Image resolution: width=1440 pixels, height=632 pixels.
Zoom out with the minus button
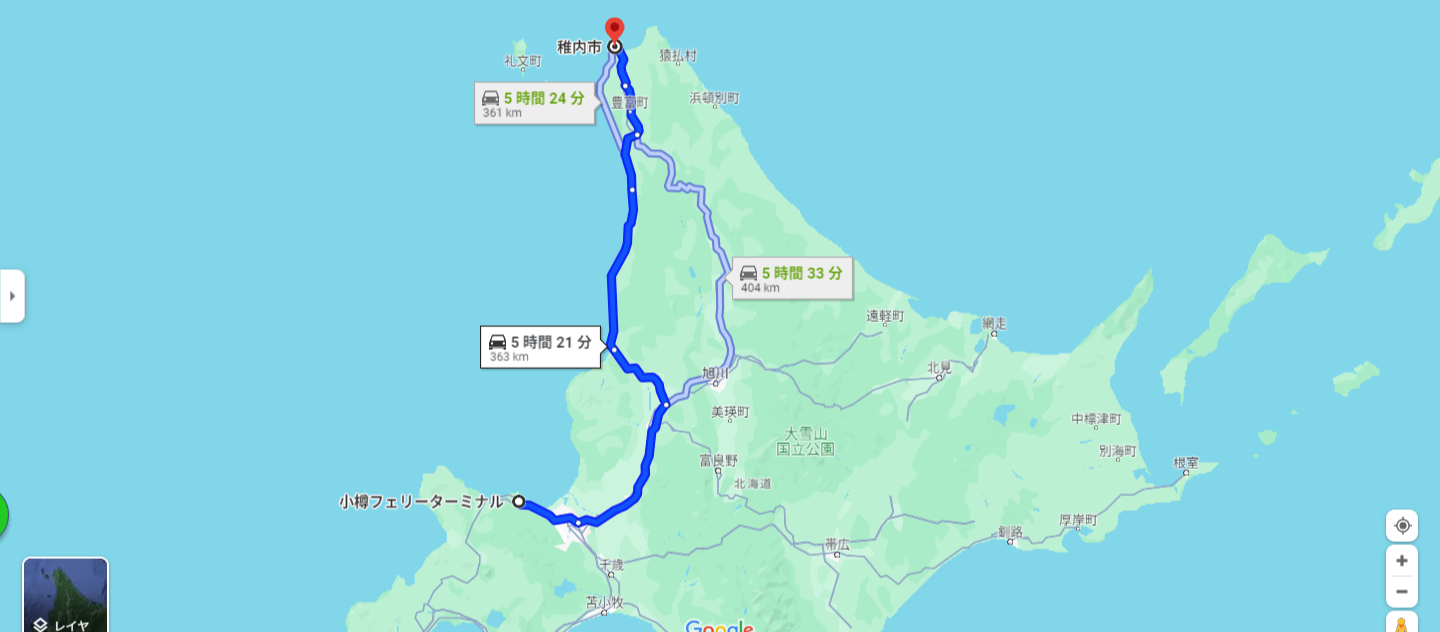click(1402, 592)
